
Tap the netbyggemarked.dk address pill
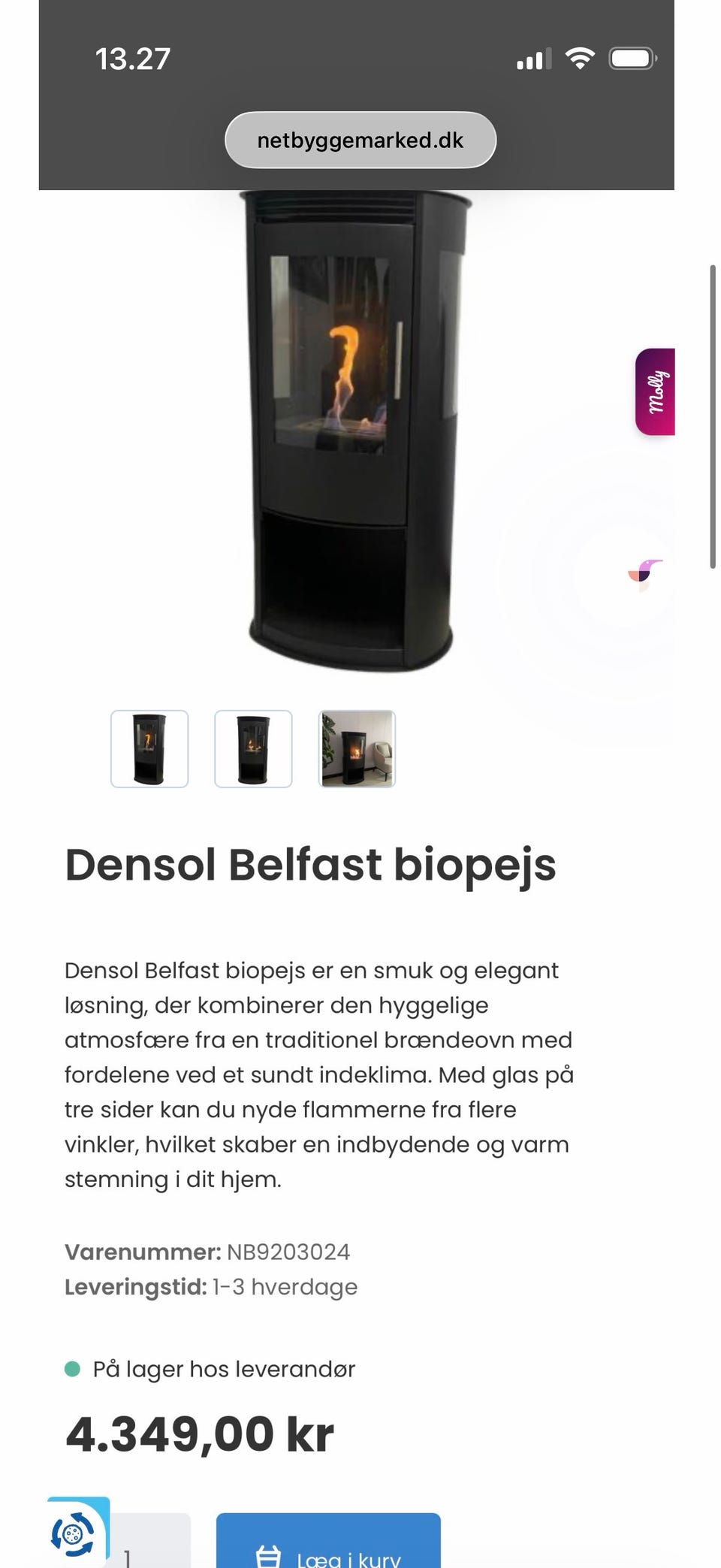pos(360,140)
